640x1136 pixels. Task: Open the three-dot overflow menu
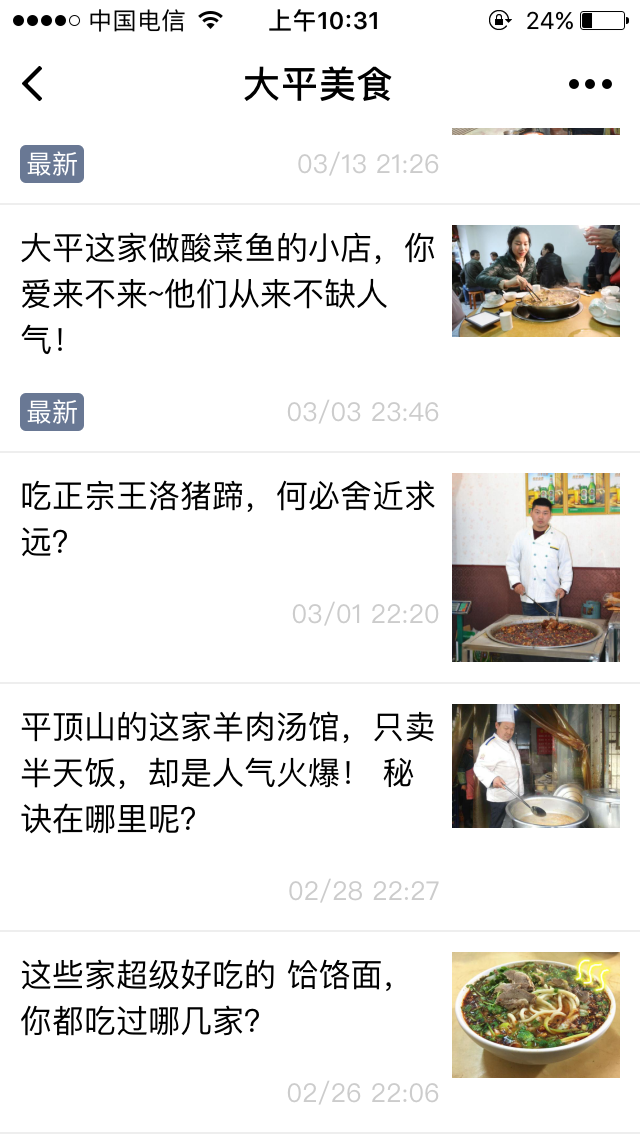(x=590, y=84)
